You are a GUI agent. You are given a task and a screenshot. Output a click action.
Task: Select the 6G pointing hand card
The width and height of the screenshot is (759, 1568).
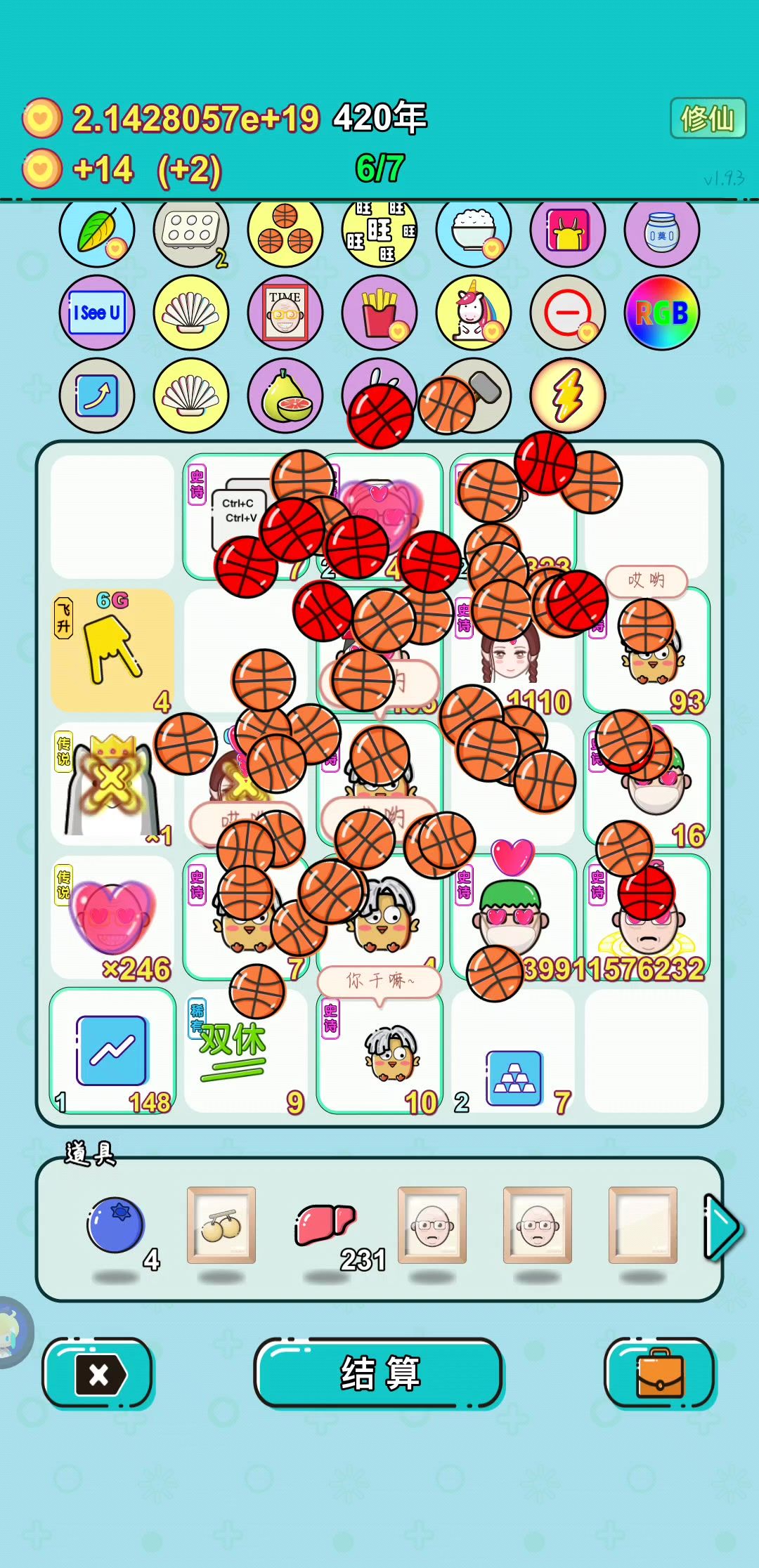pyautogui.click(x=112, y=650)
